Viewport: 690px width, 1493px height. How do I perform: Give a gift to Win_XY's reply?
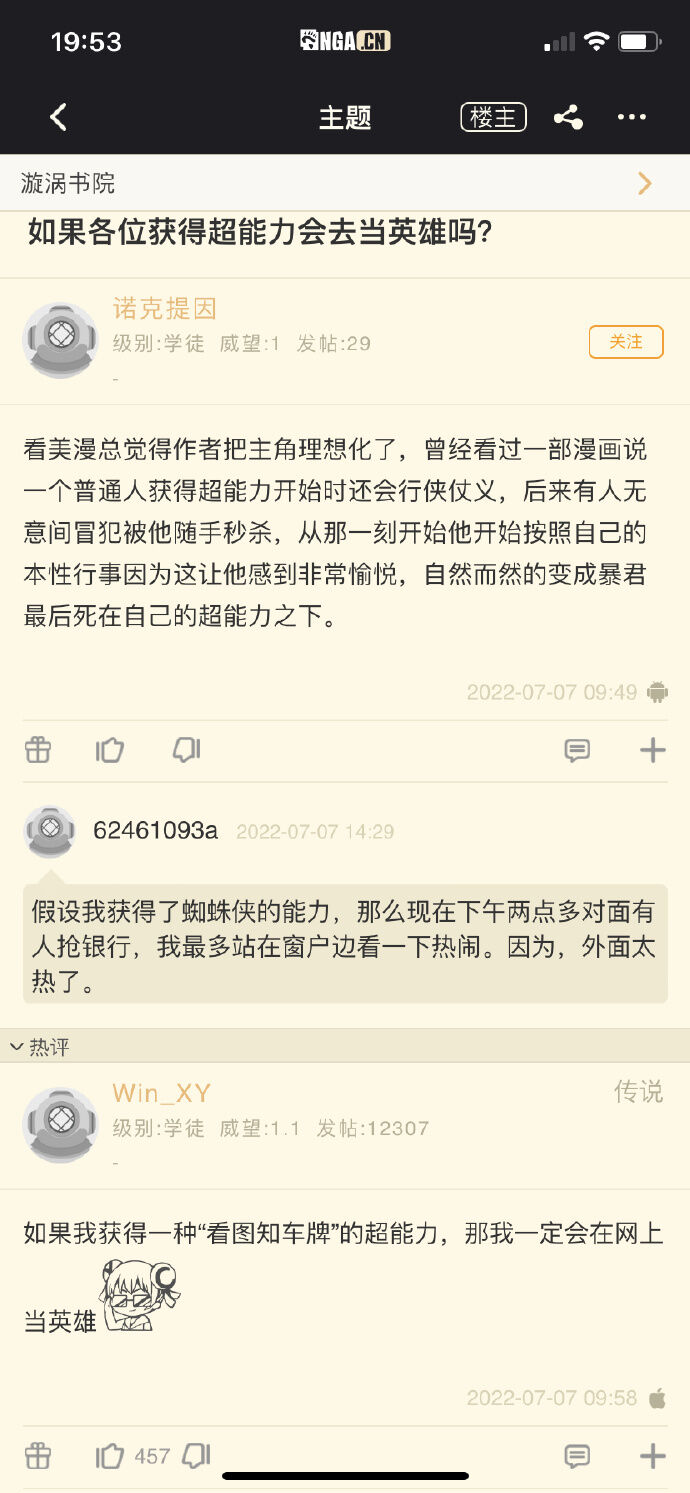tap(38, 1456)
